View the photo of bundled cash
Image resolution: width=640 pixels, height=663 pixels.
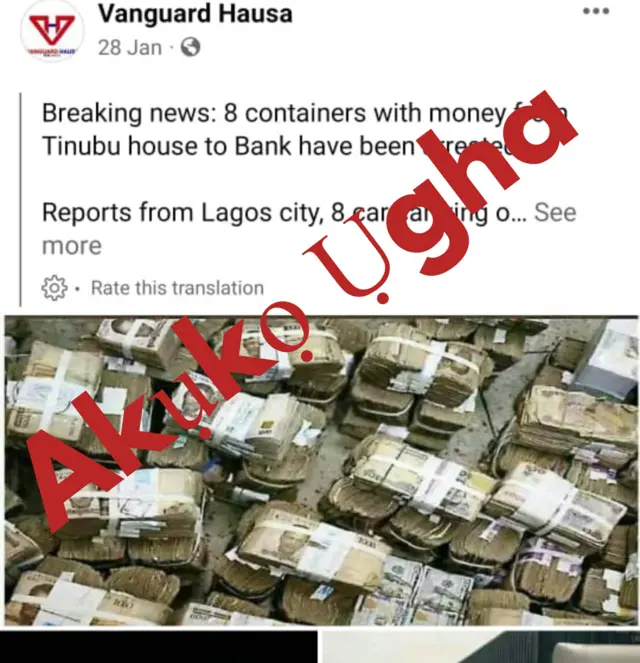coord(320,470)
